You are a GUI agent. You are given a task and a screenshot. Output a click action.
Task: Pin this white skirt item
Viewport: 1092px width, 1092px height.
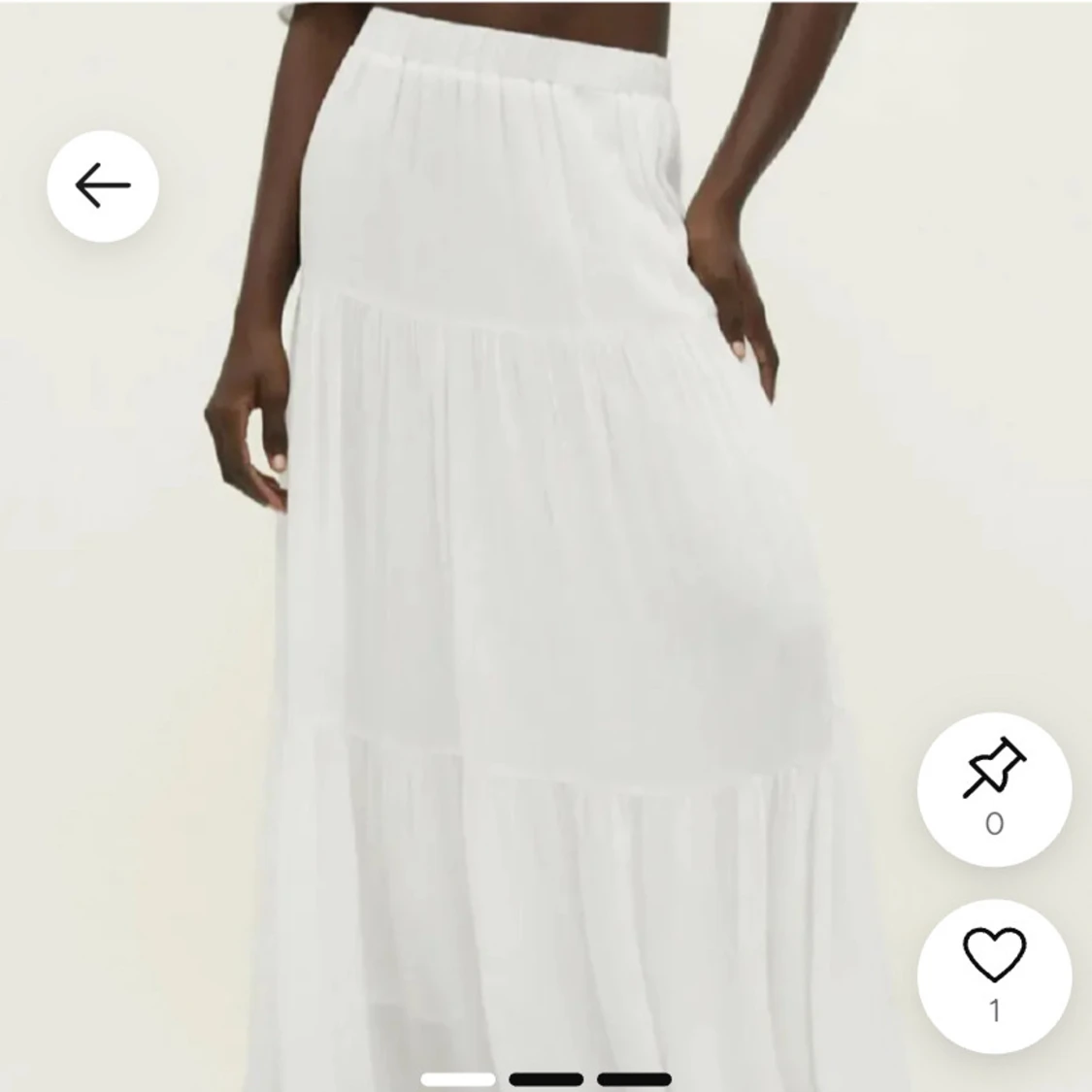(x=994, y=790)
